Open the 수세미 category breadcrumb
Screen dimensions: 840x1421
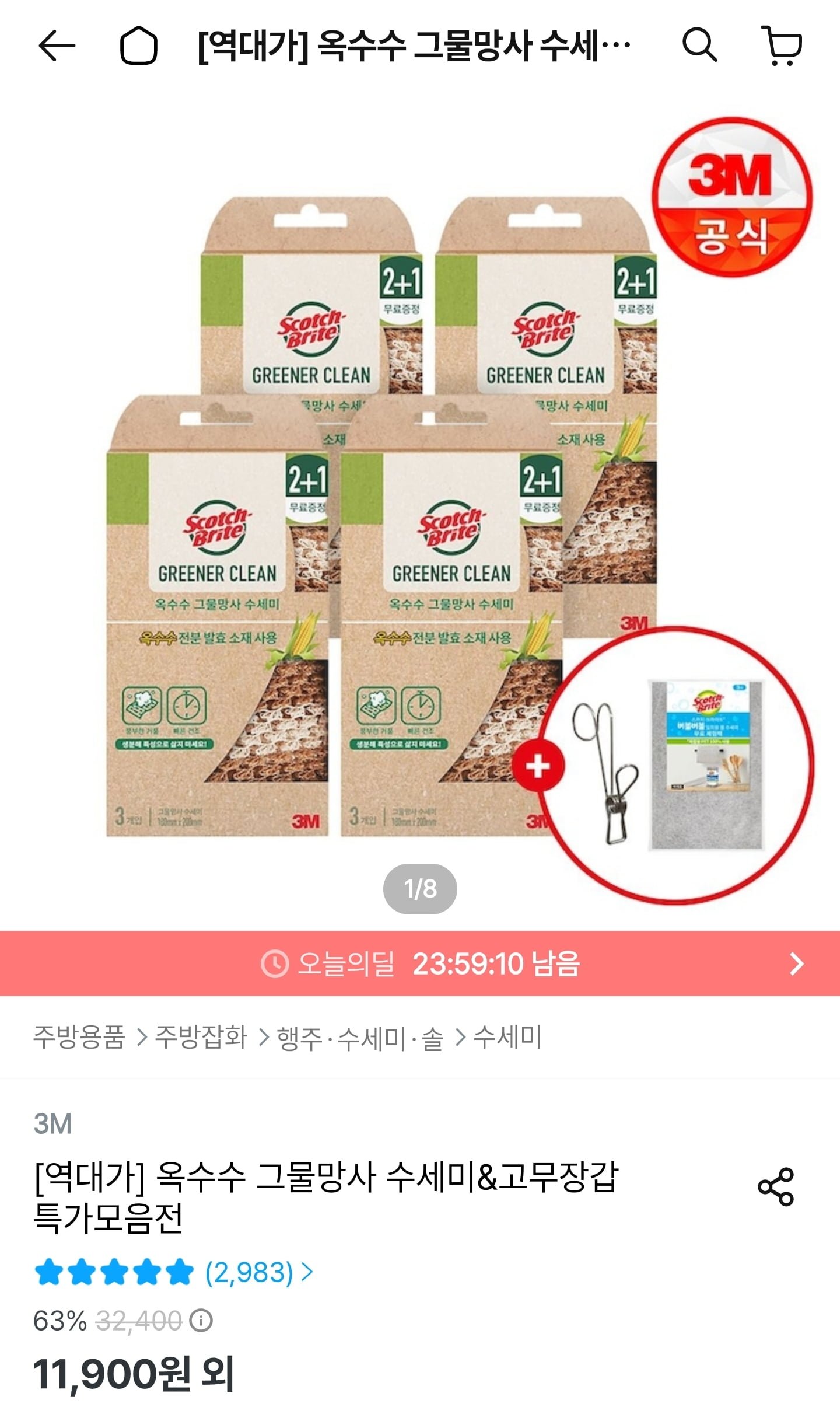pos(508,1037)
